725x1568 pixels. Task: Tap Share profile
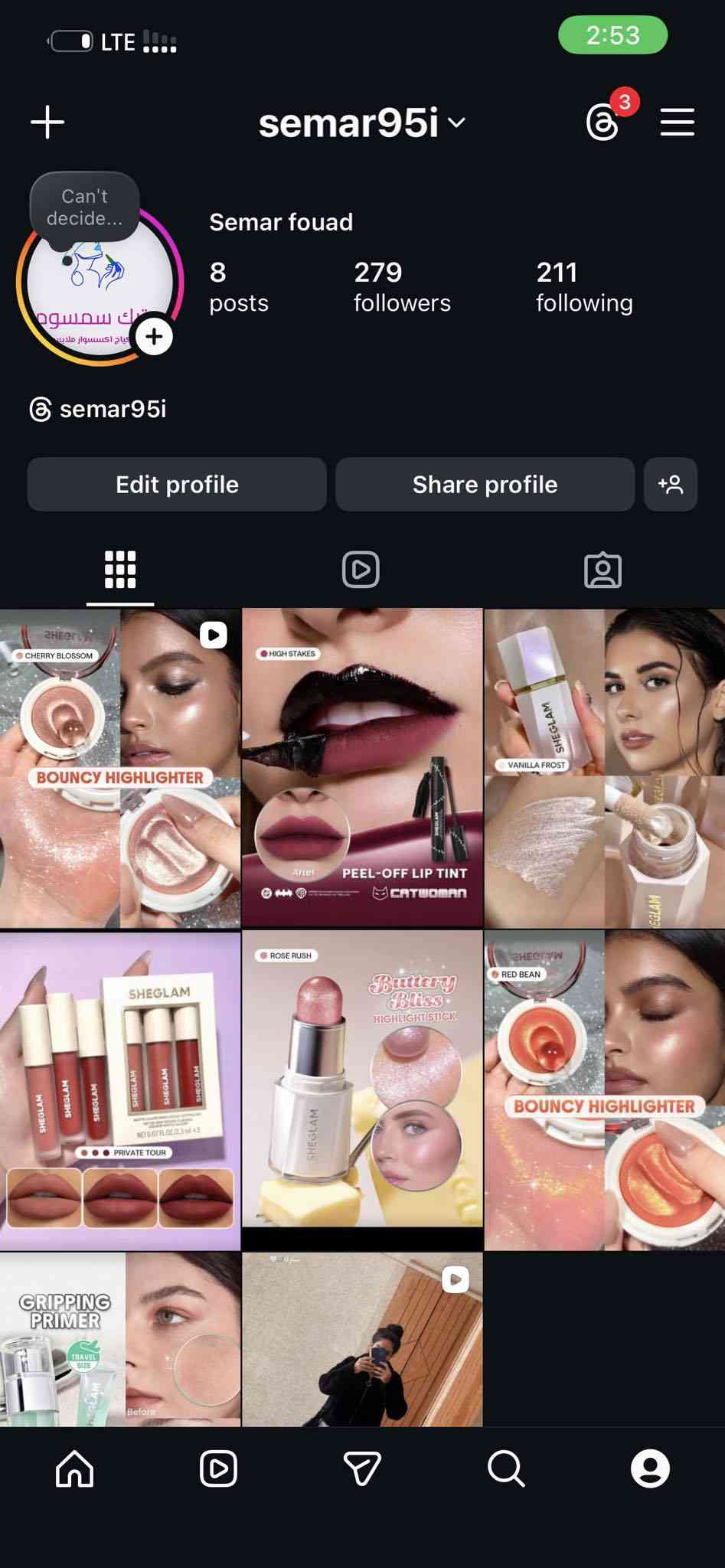[x=485, y=485]
